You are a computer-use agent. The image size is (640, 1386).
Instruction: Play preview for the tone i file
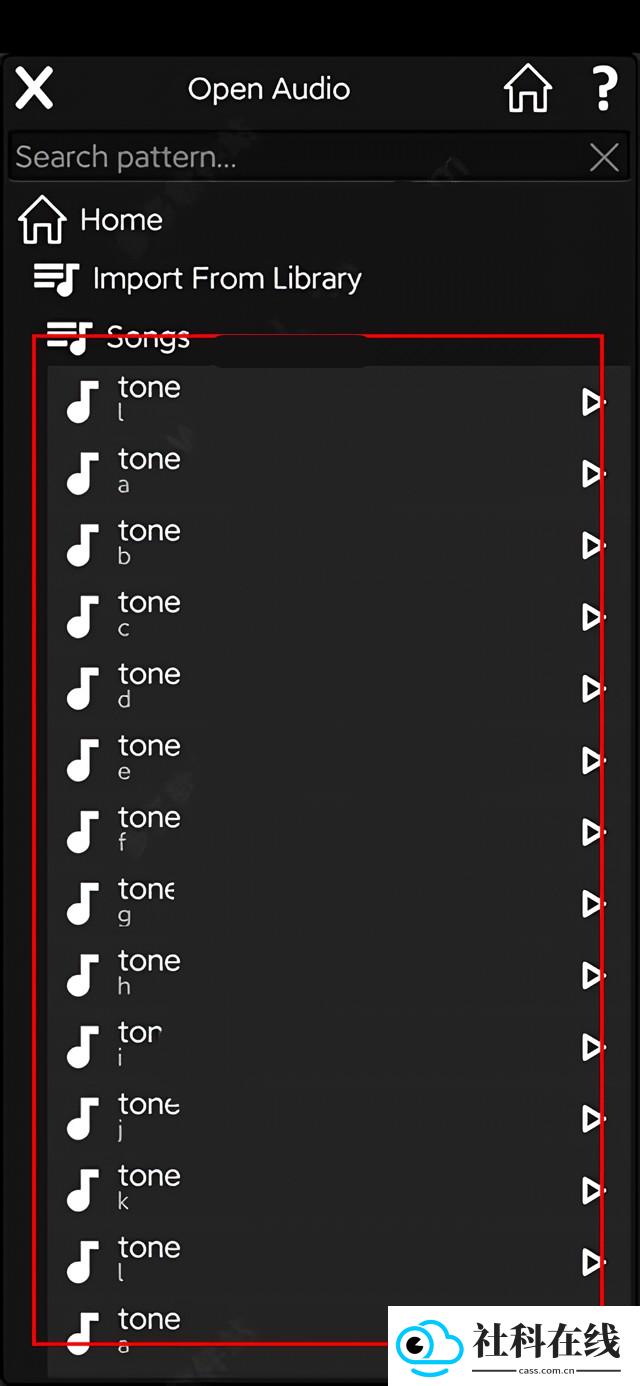tap(594, 1047)
